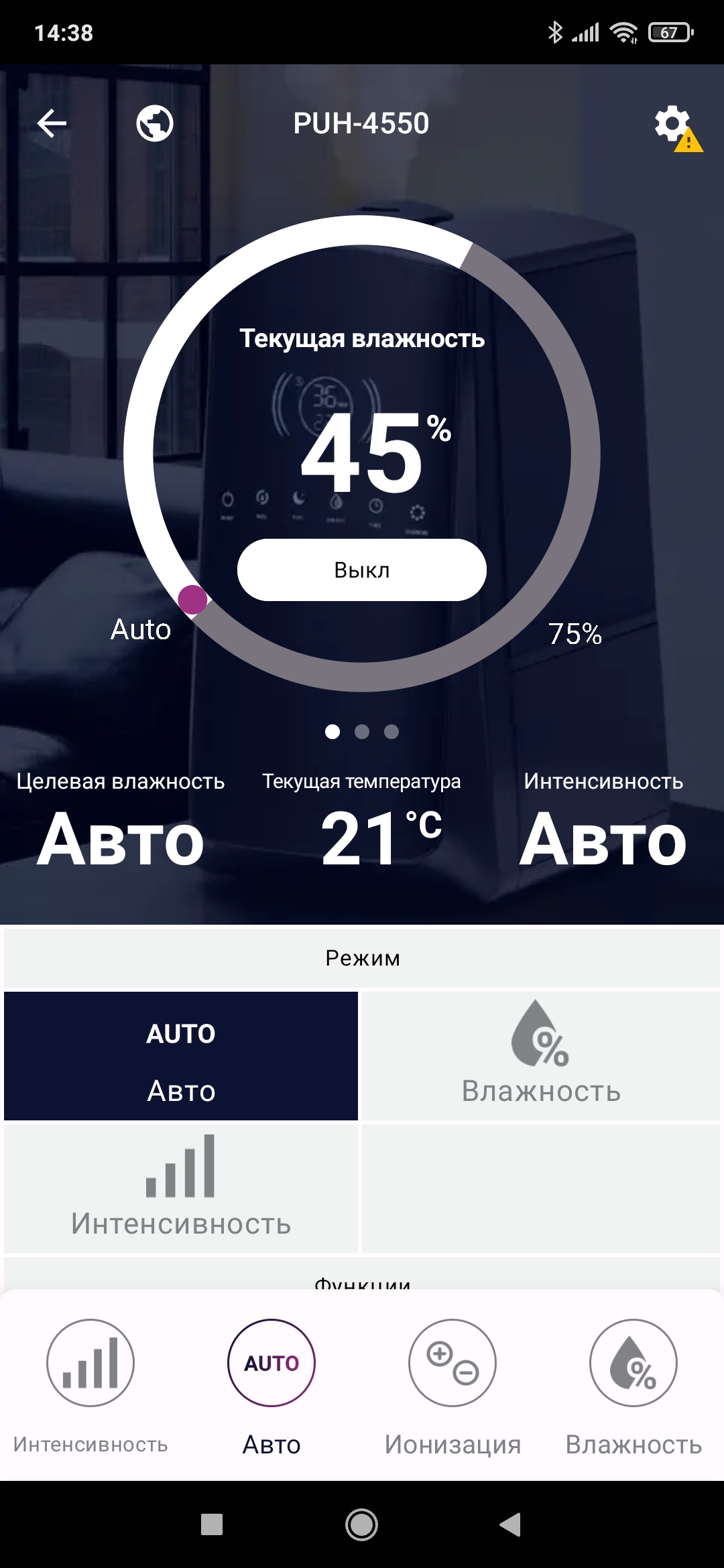The width and height of the screenshot is (724, 1568).
Task: Open device settings gear
Action: tap(672, 124)
